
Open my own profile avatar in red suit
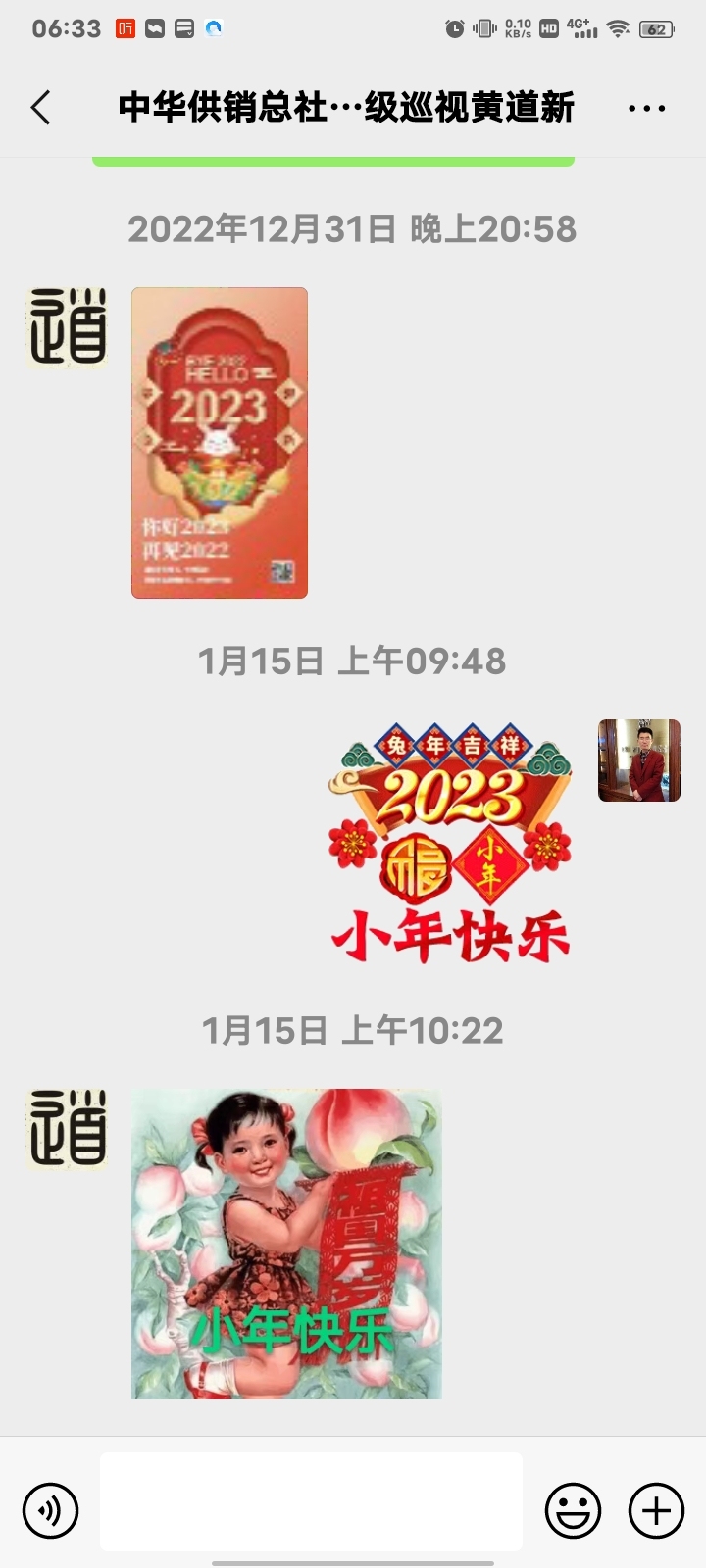click(639, 760)
